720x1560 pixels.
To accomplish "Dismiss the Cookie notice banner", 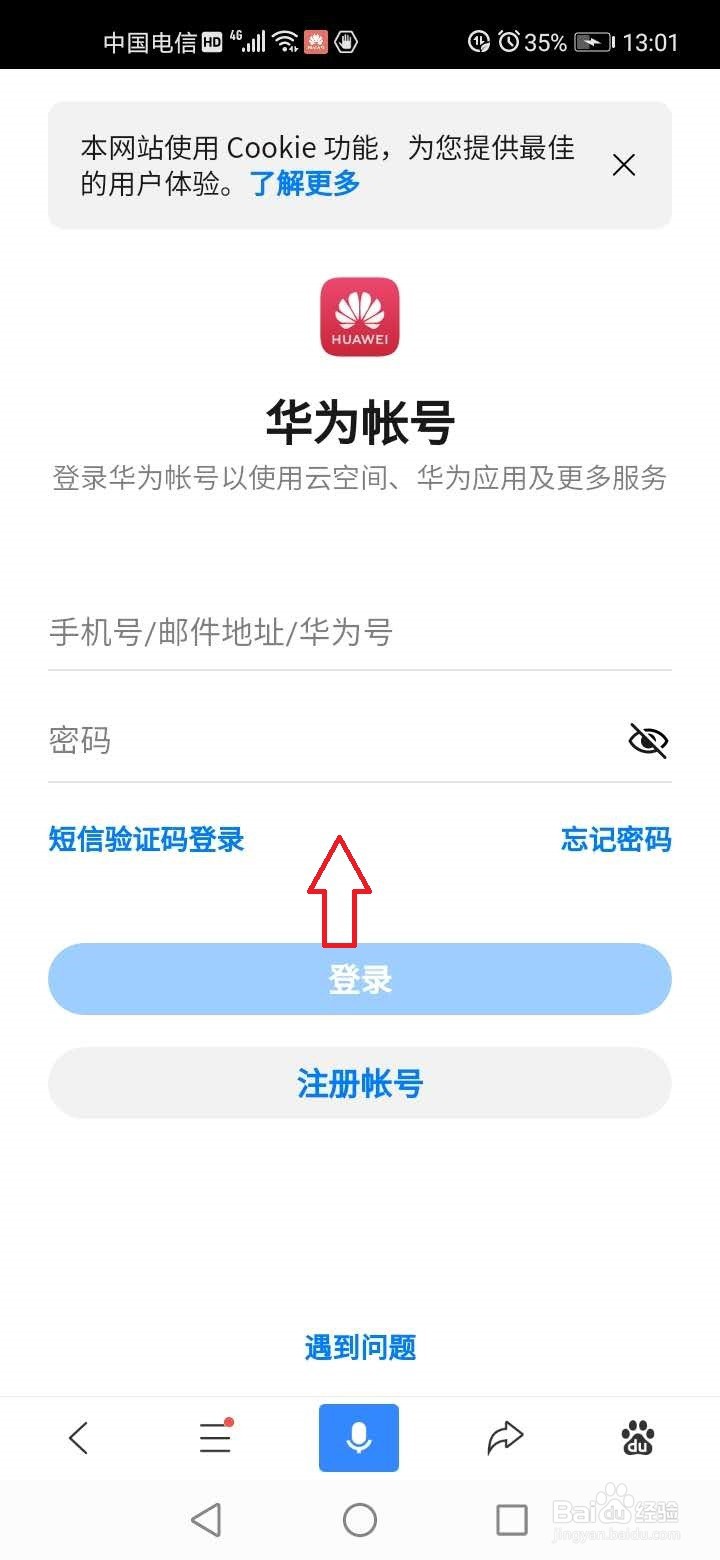I will [623, 165].
